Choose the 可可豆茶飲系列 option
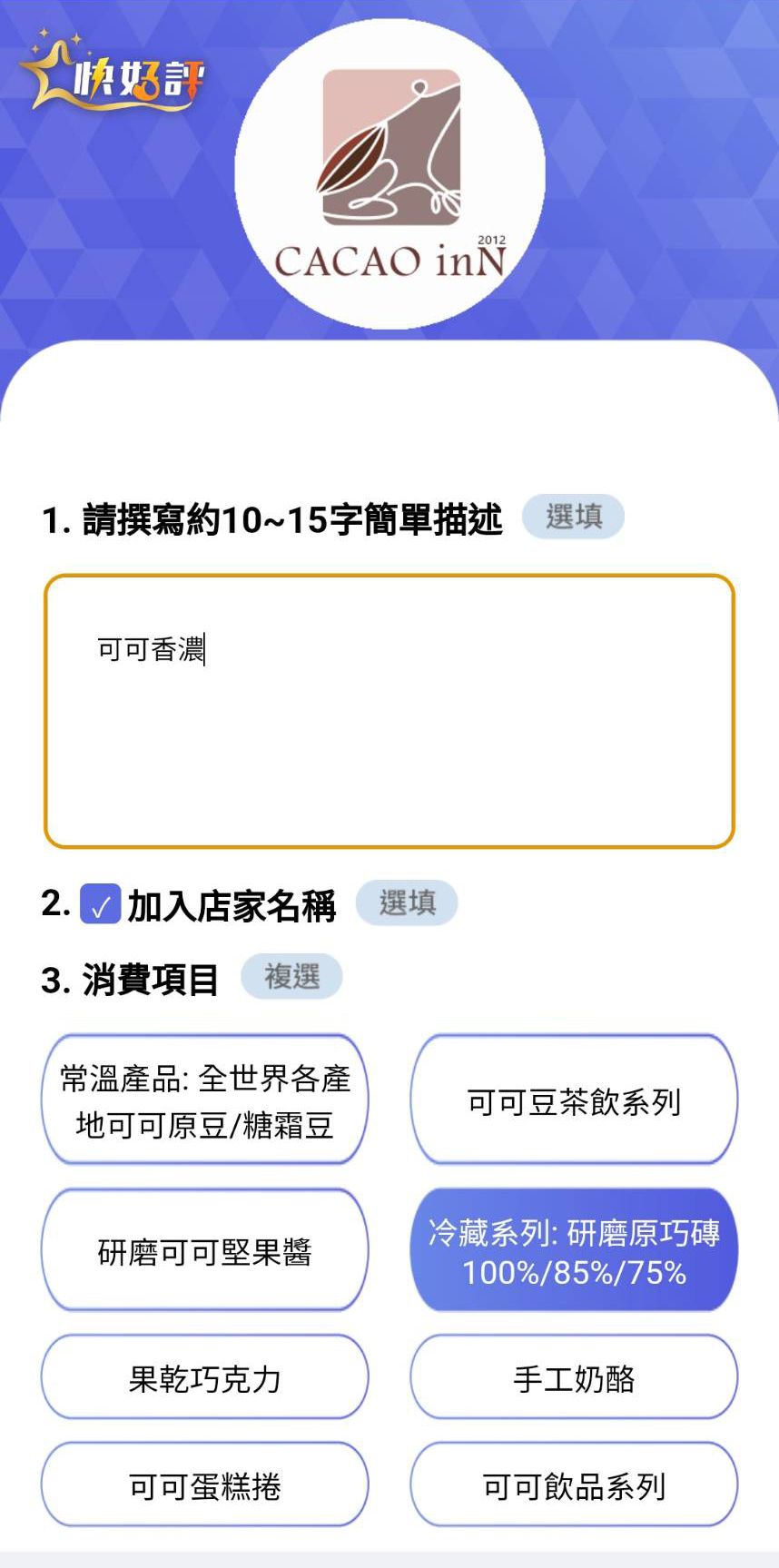Image resolution: width=779 pixels, height=1568 pixels. click(574, 1100)
